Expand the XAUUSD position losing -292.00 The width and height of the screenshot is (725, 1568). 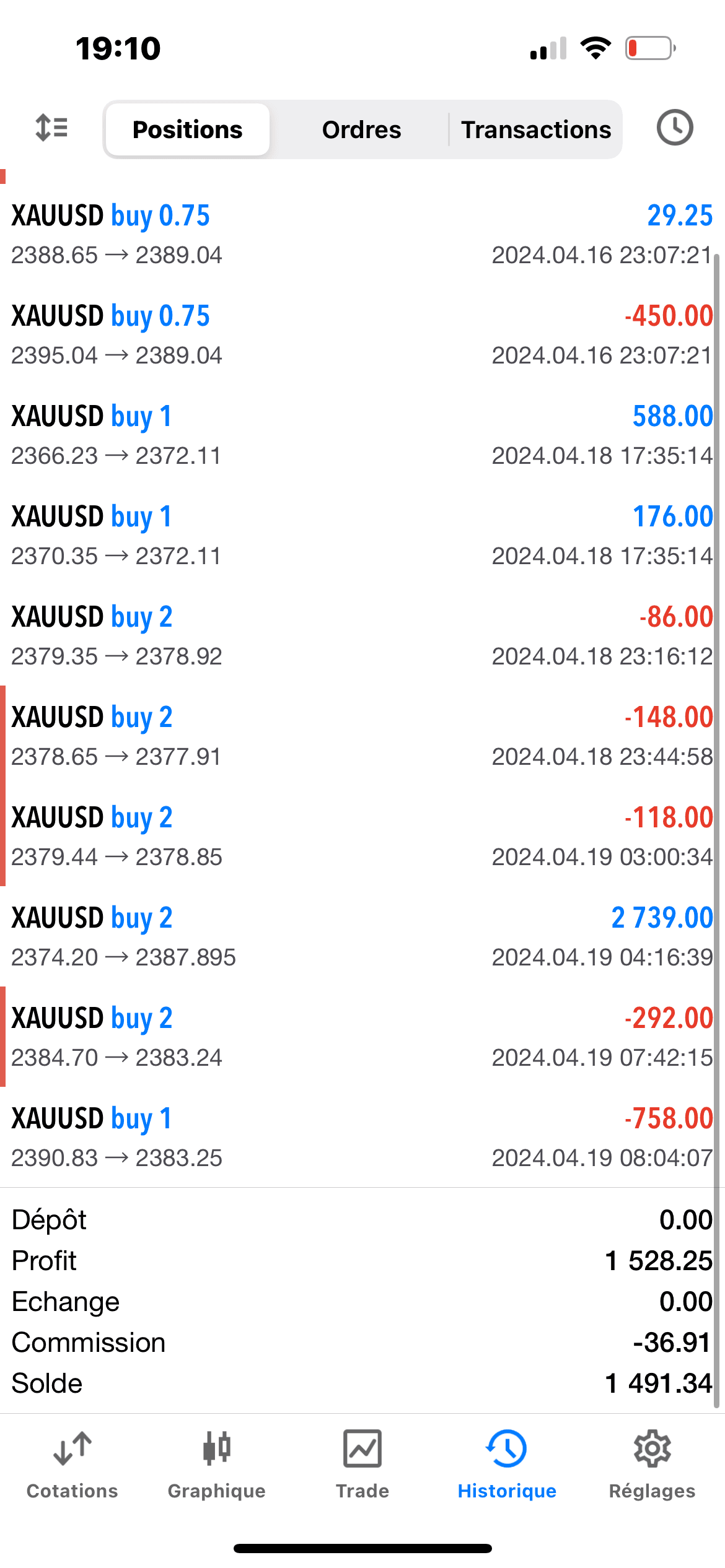pos(362,1037)
